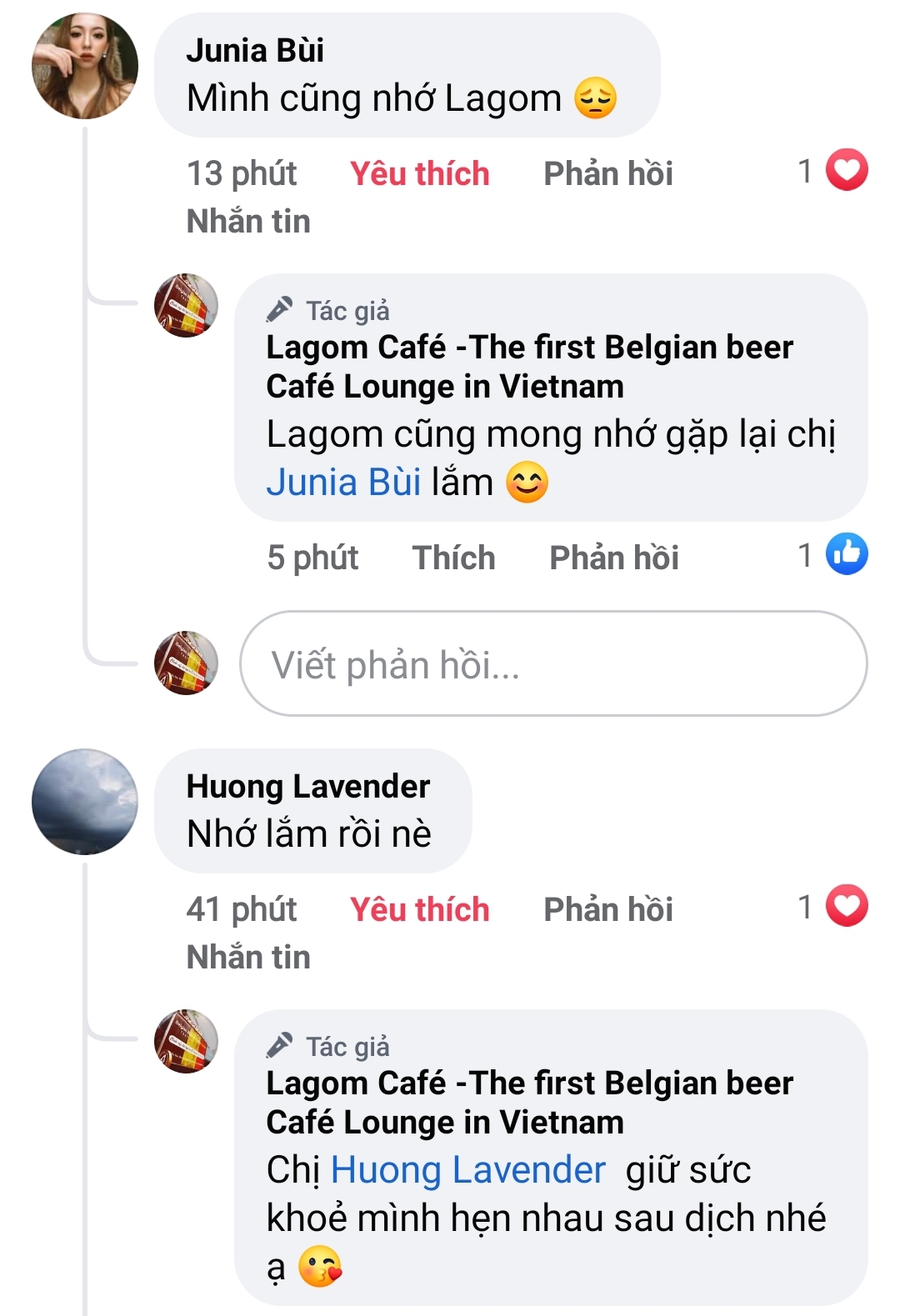The height and width of the screenshot is (1316, 900).
Task: Tap Yêu thích under Huong Lavender's comment
Action: coord(419,909)
